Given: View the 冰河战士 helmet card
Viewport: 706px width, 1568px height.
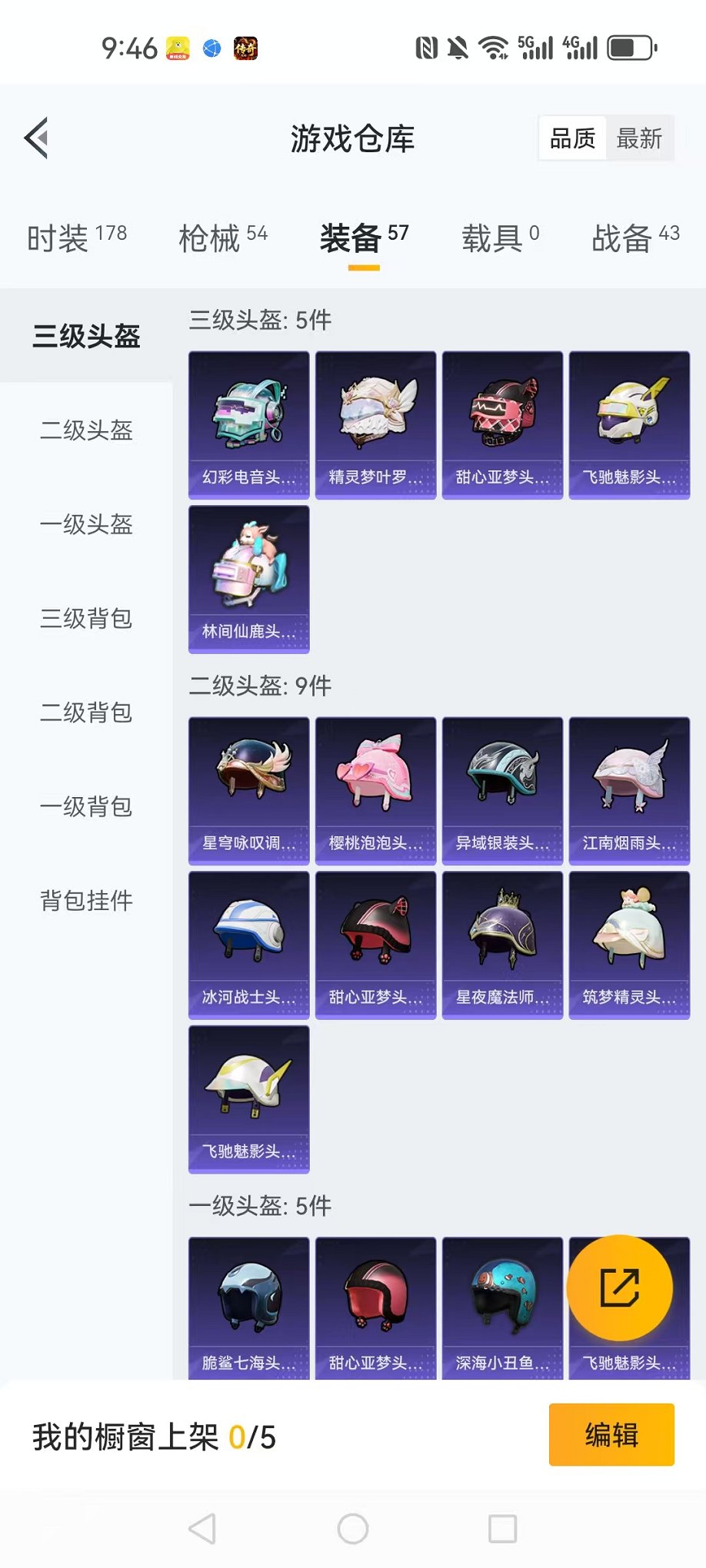Looking at the screenshot, I should tap(248, 945).
